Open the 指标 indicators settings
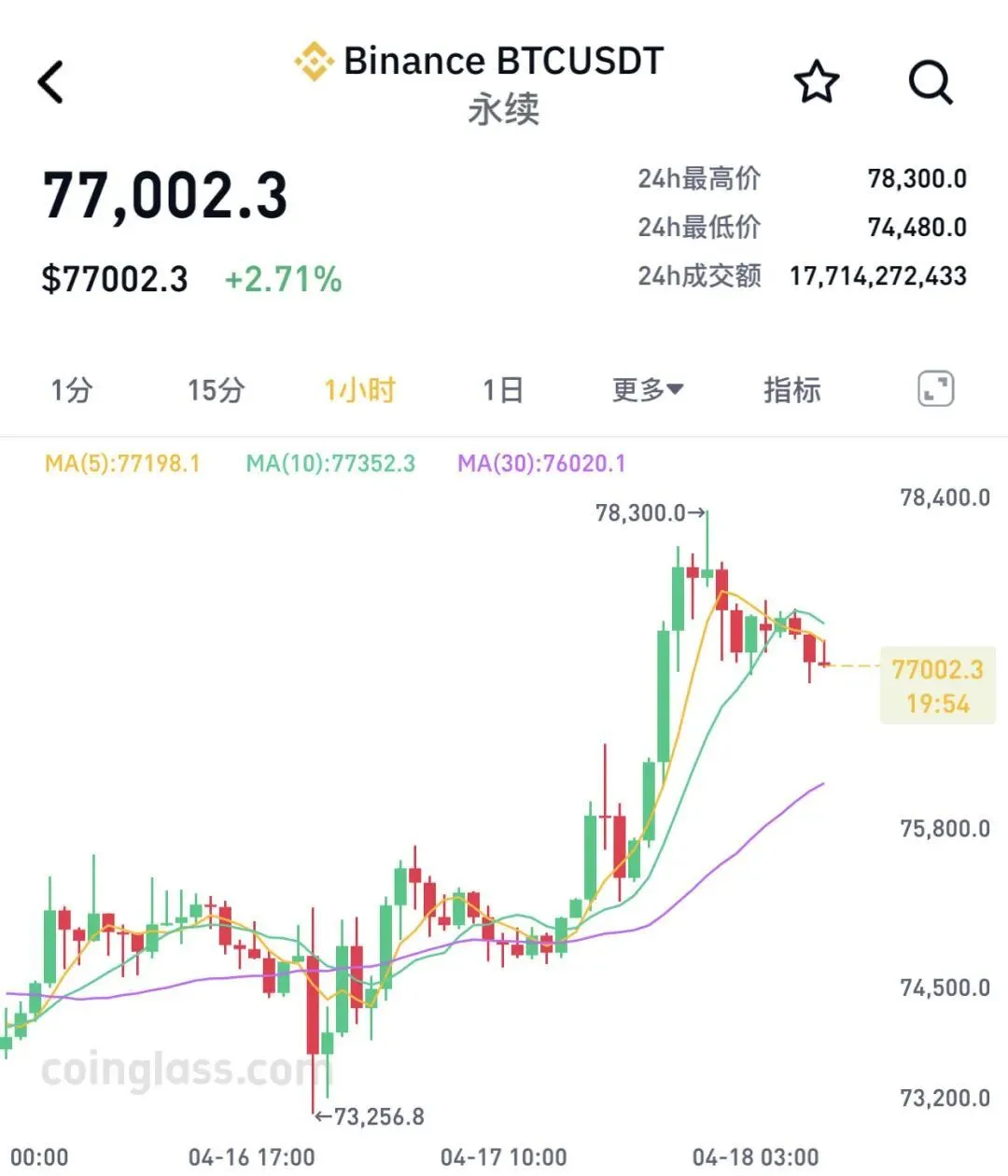This screenshot has height=1176, width=1008. point(792,389)
